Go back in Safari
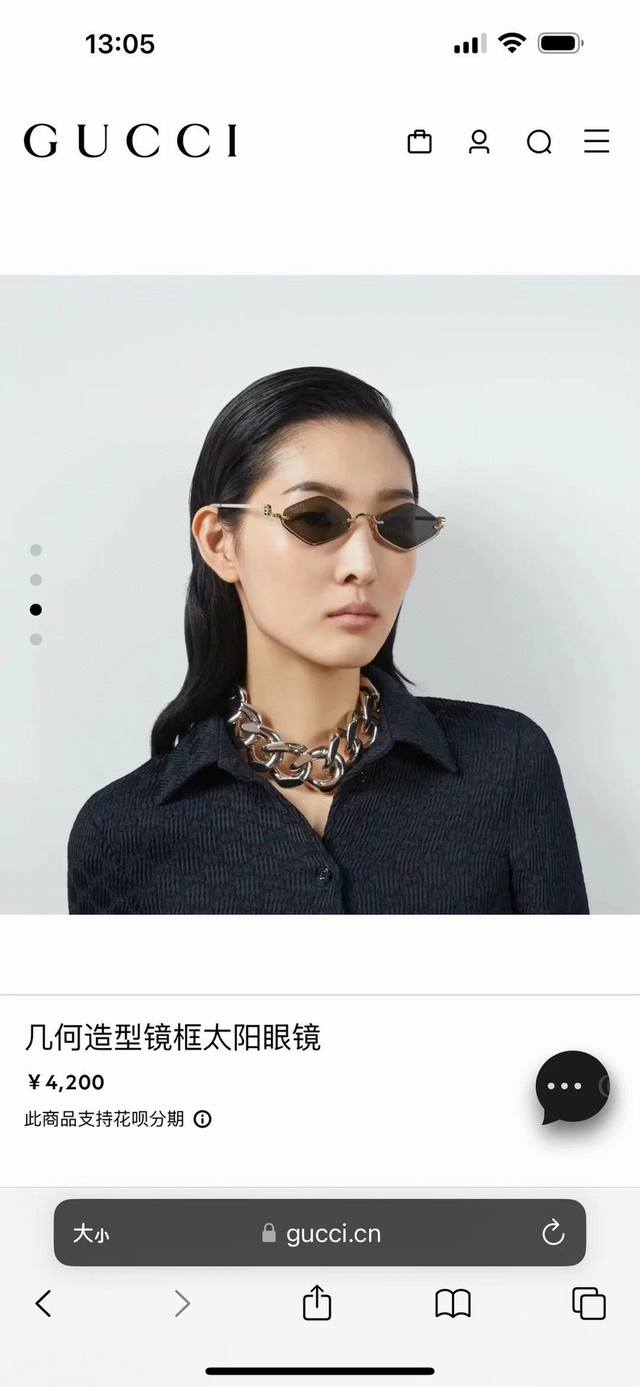The height and width of the screenshot is (1387, 640). [x=43, y=1303]
